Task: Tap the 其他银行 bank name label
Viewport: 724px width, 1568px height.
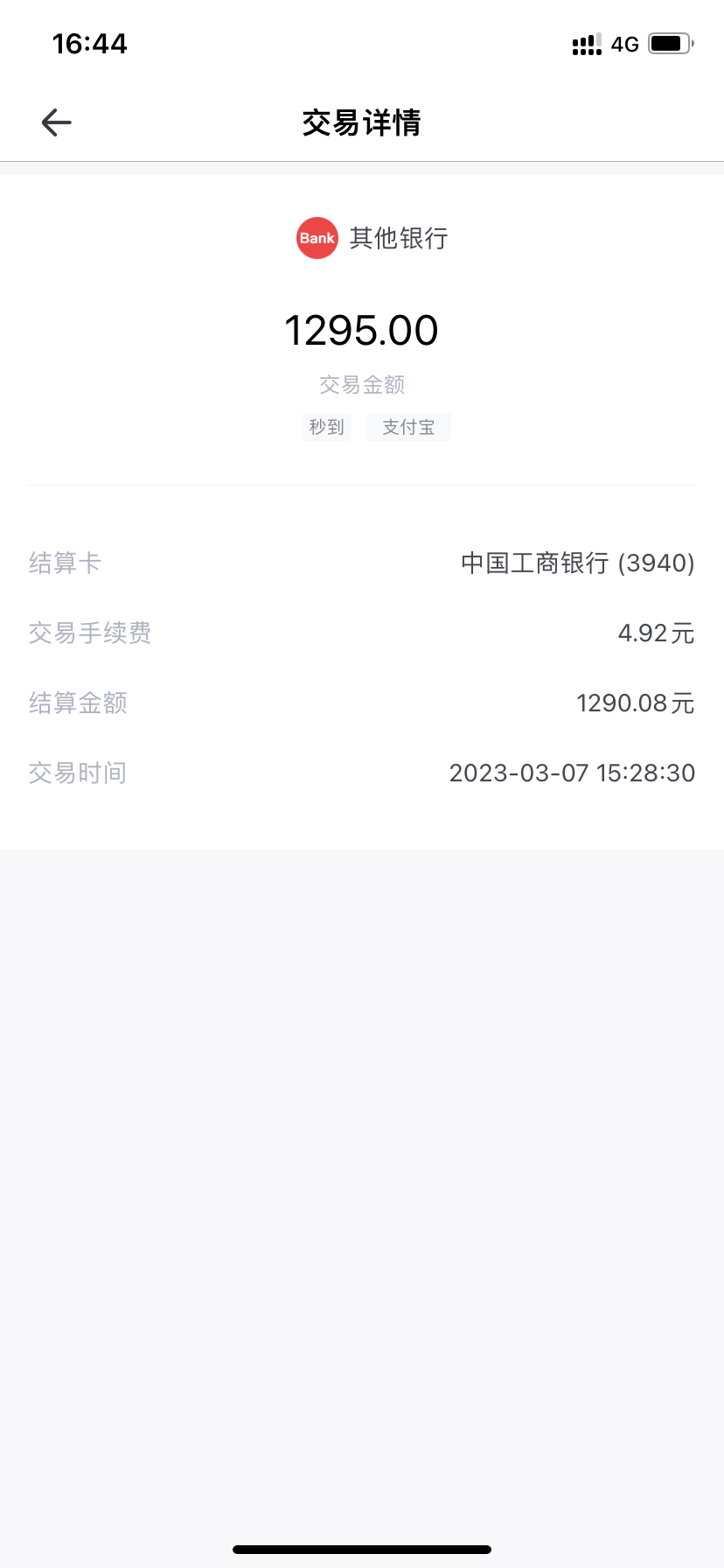Action: (x=398, y=237)
